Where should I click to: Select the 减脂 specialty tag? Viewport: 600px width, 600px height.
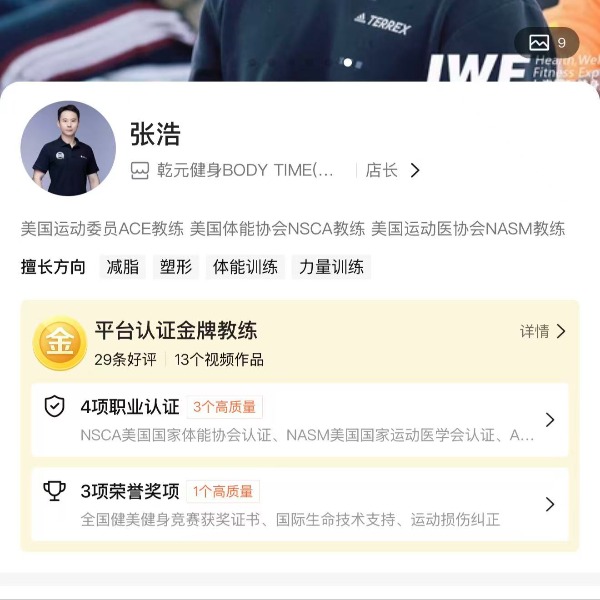[123, 267]
